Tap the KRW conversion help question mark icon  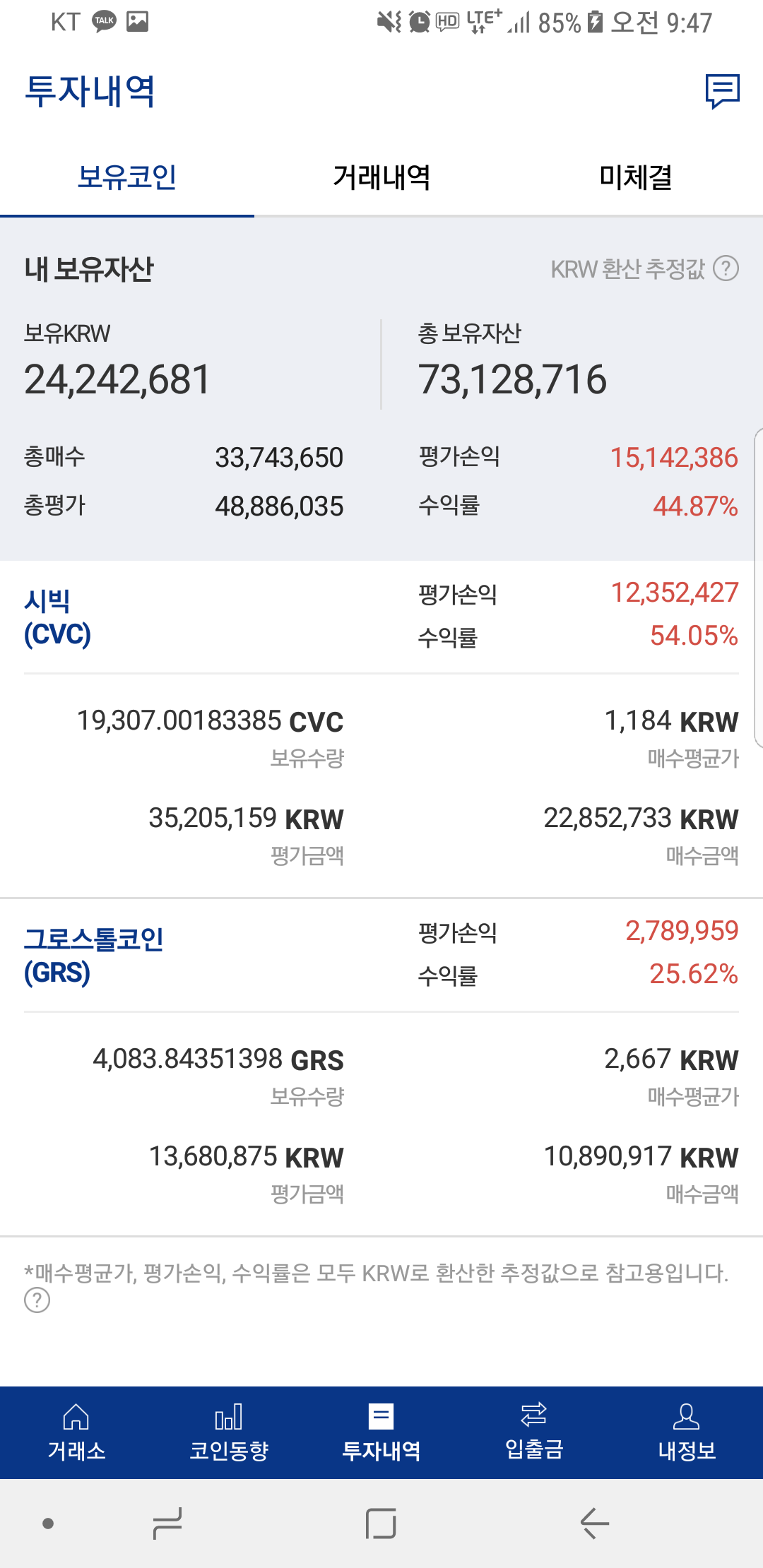coord(726,268)
